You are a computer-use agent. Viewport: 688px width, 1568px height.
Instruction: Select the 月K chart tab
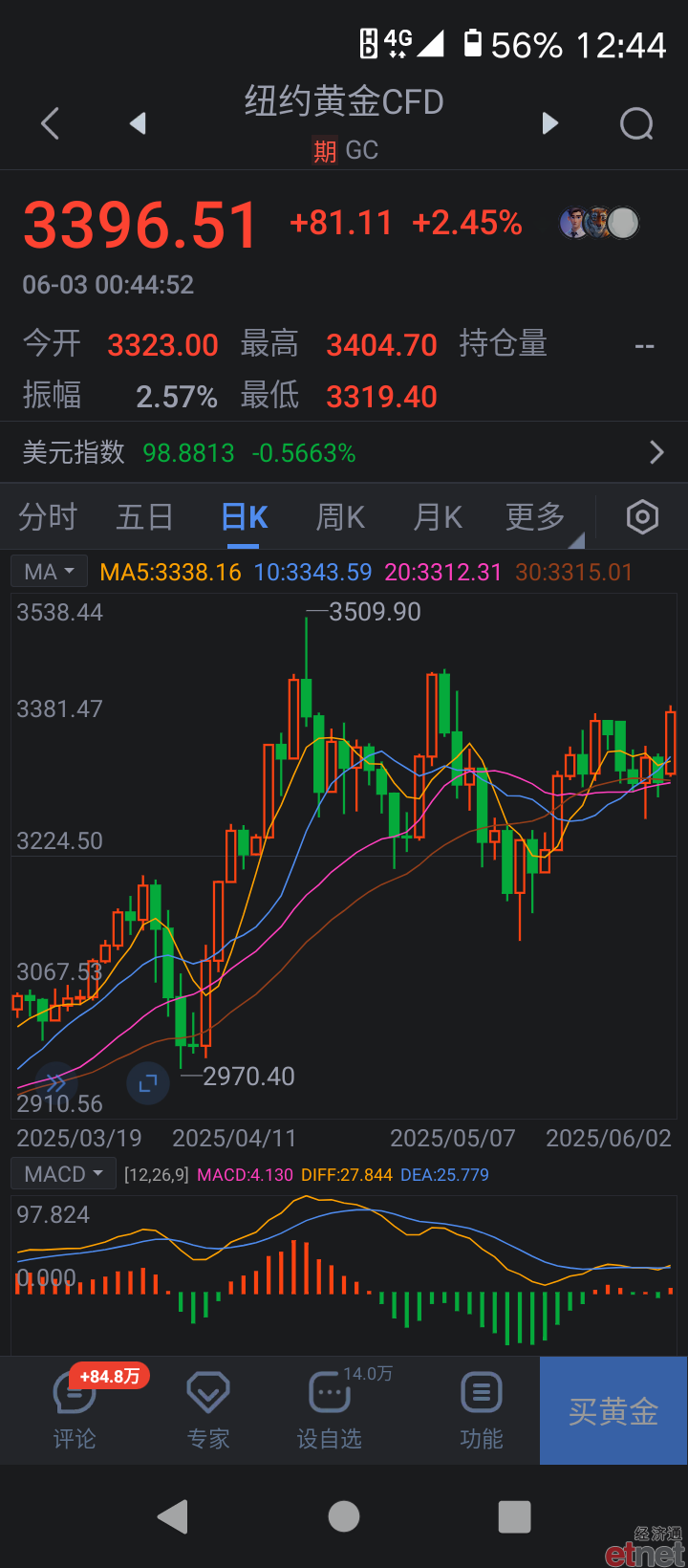(x=438, y=517)
